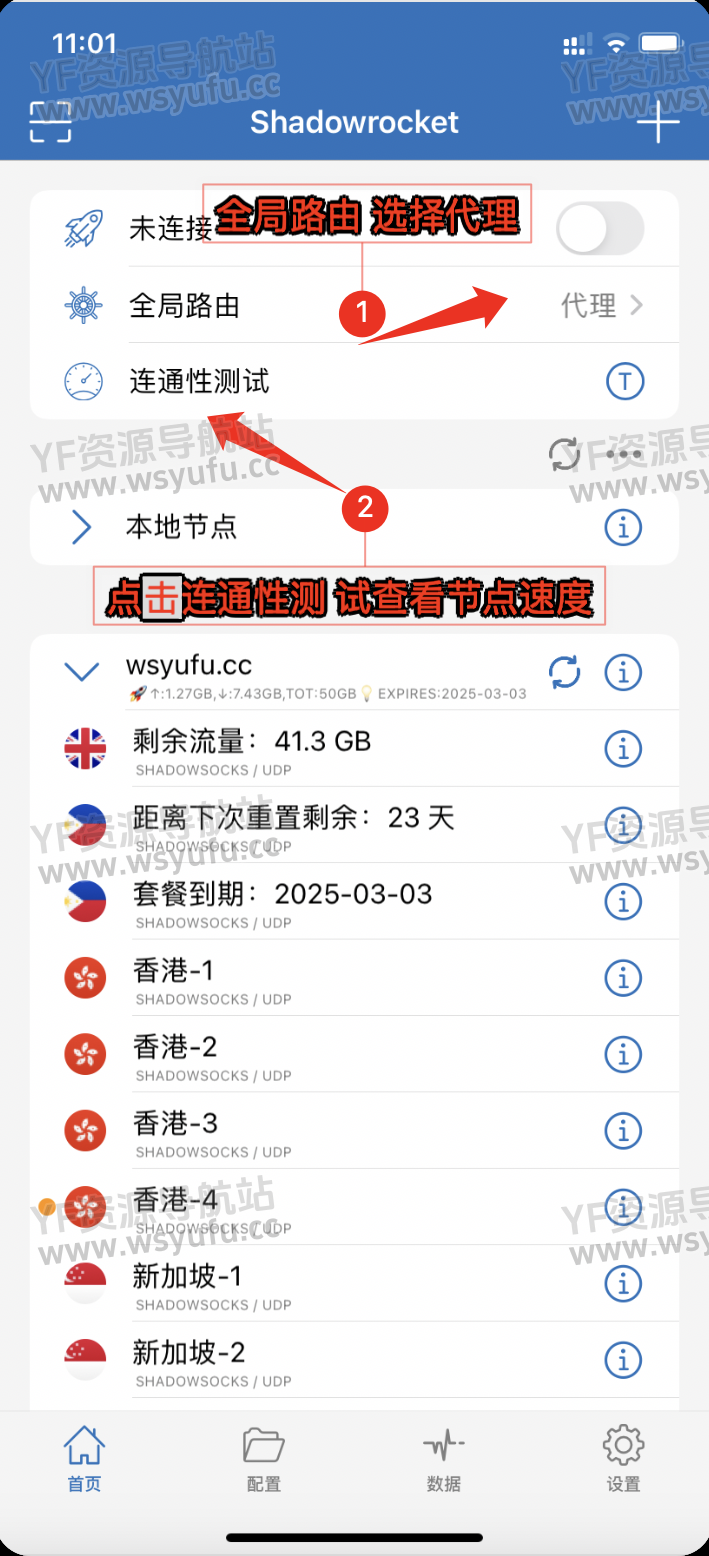Open the QR code scanner icon
This screenshot has width=709, height=1556.
[x=50, y=122]
